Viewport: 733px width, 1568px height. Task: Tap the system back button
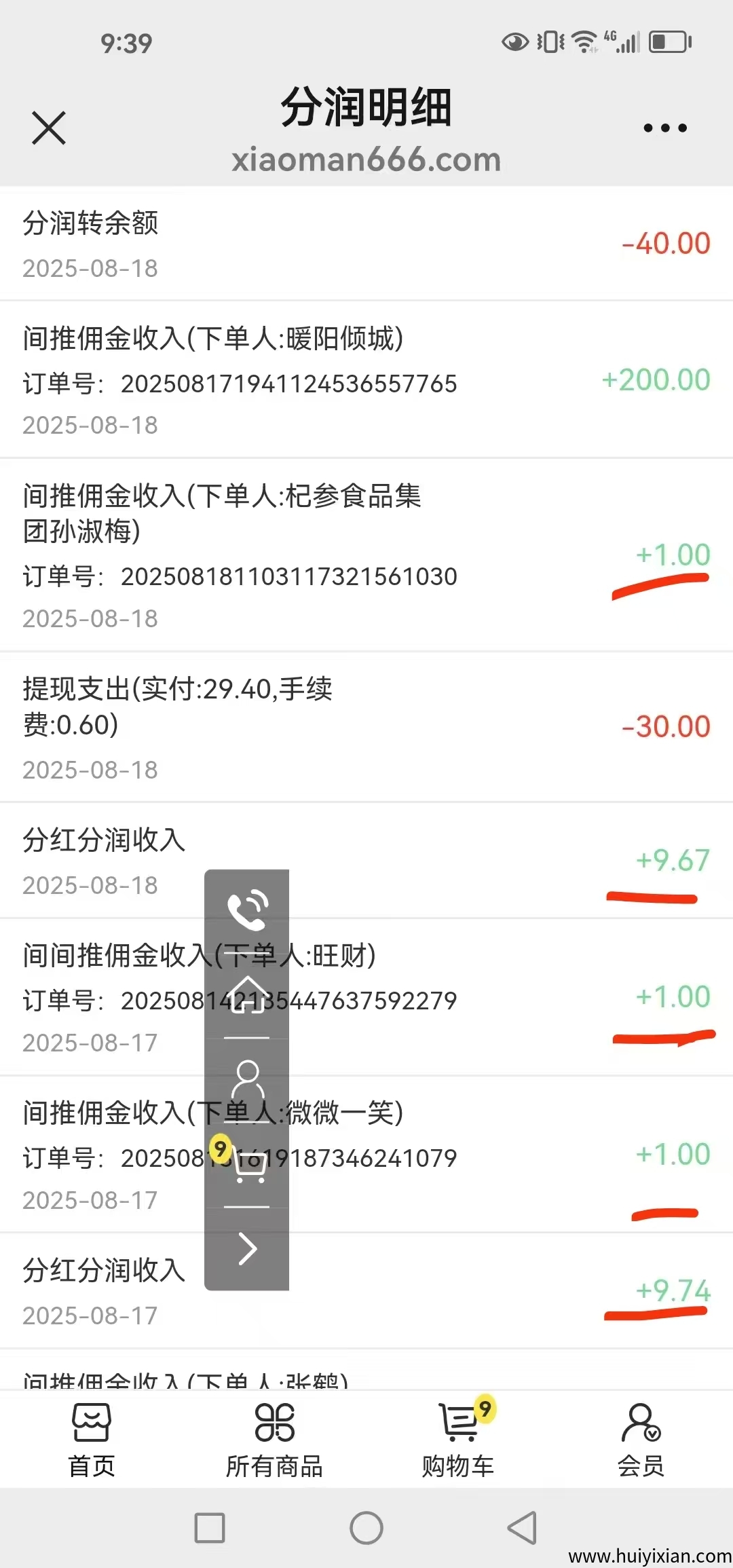coord(523,1528)
